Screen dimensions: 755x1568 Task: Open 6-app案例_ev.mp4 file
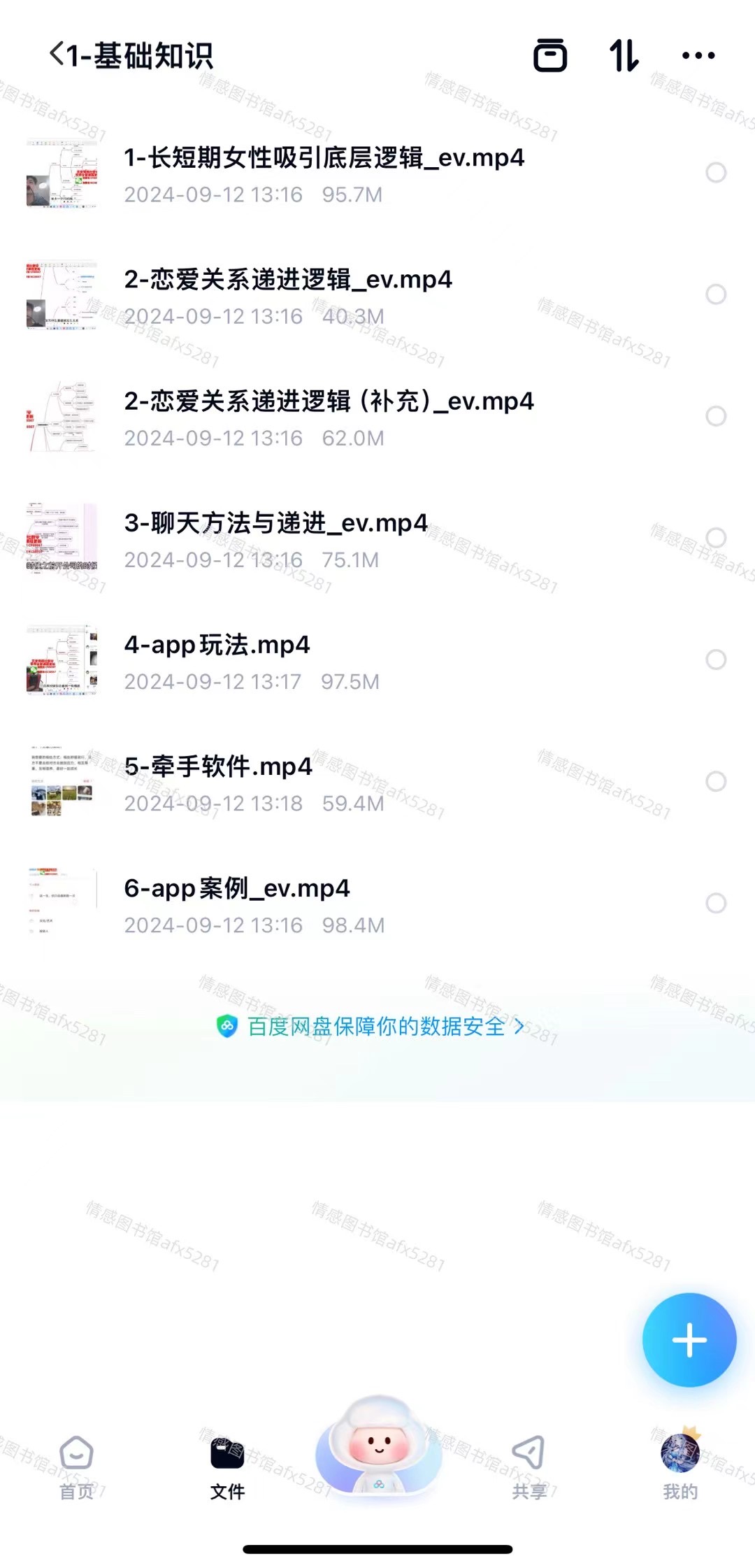[236, 888]
